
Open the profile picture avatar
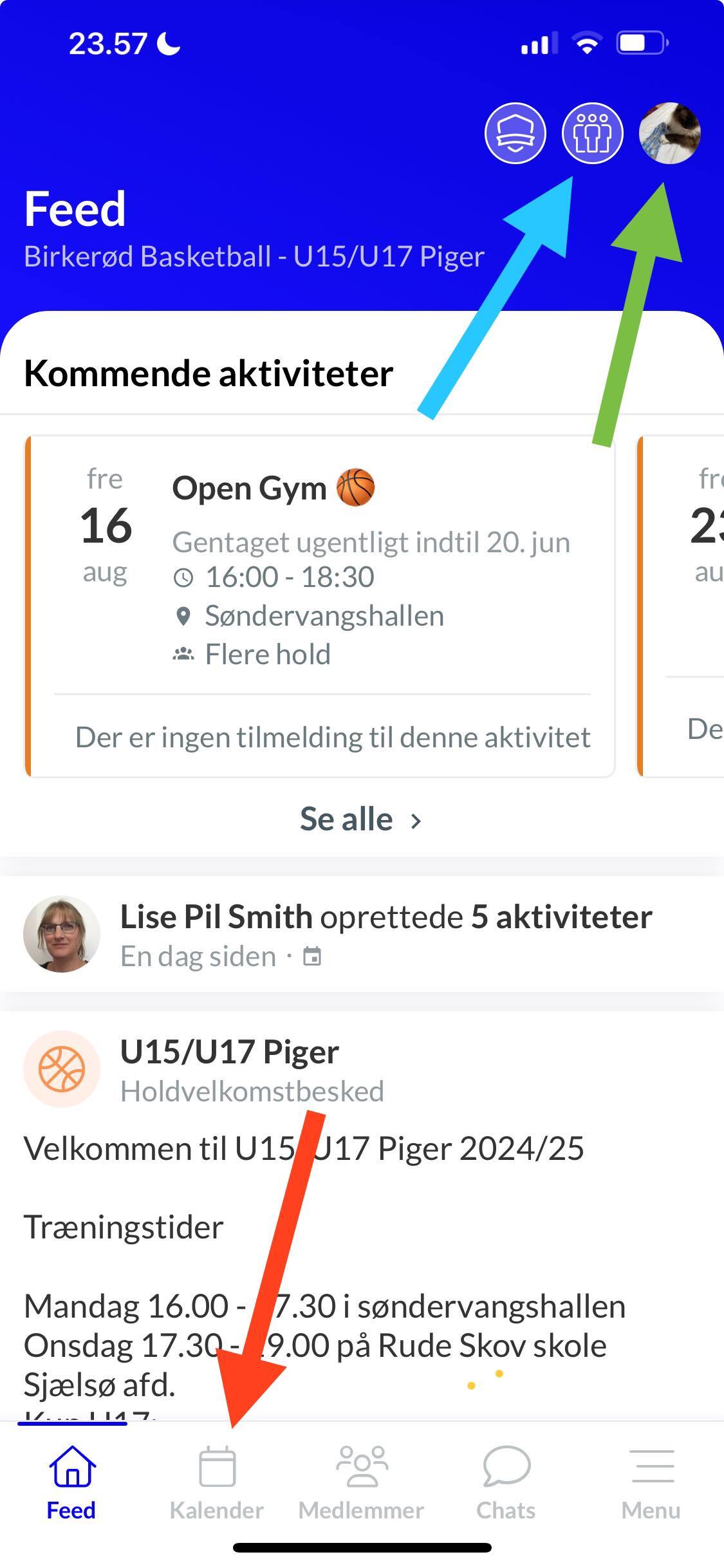[669, 133]
